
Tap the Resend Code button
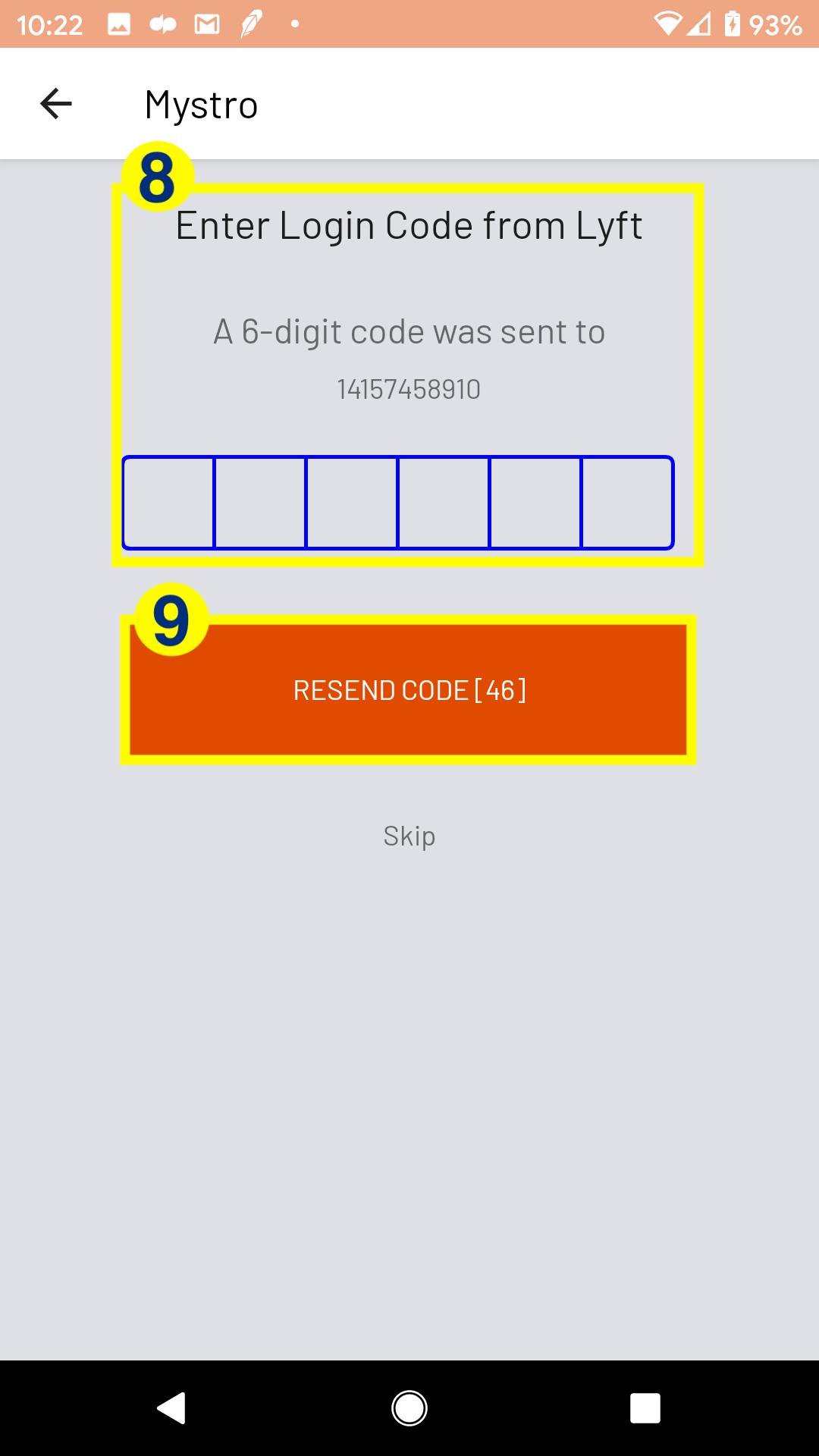pyautogui.click(x=409, y=690)
